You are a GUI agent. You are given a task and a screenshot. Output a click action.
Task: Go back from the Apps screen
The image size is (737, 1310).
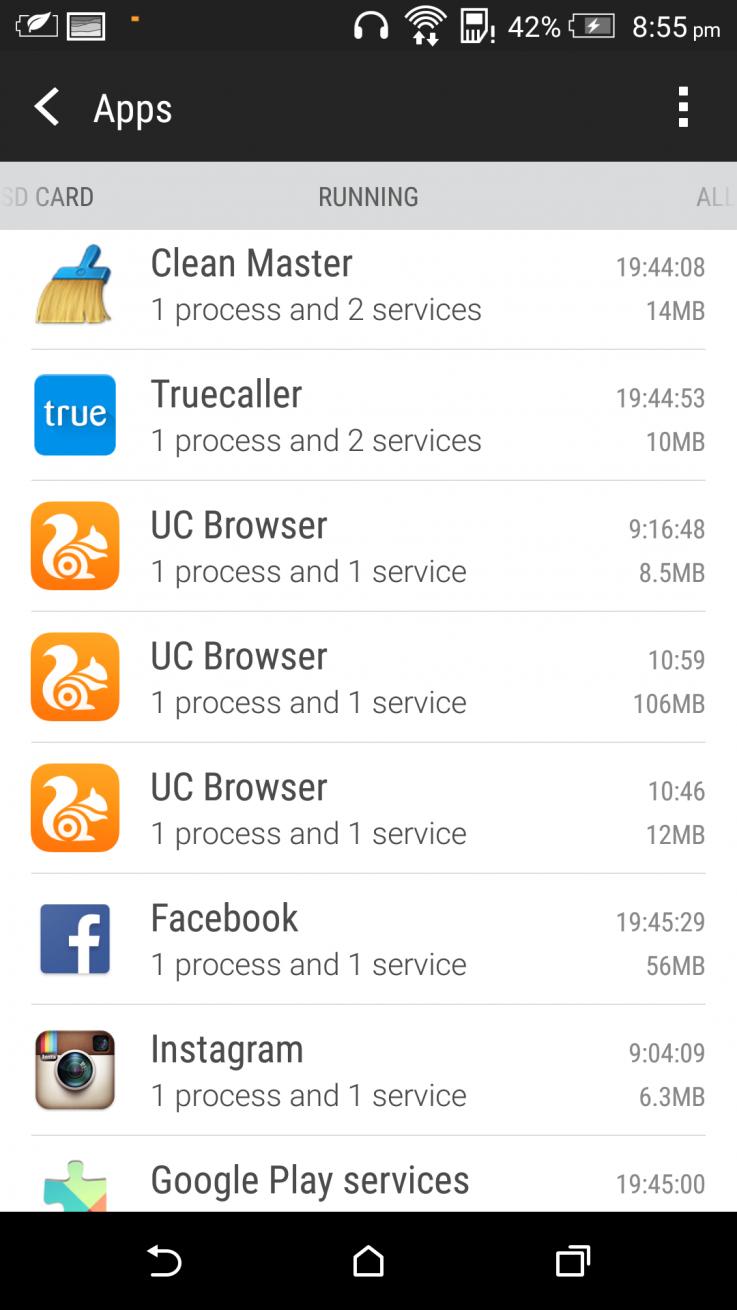47,107
